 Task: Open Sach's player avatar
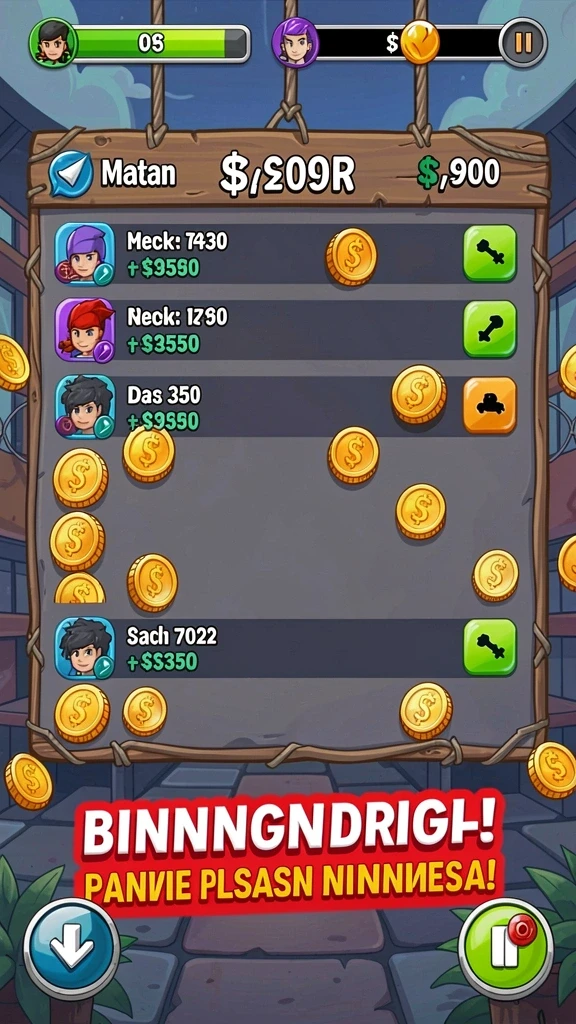point(85,648)
